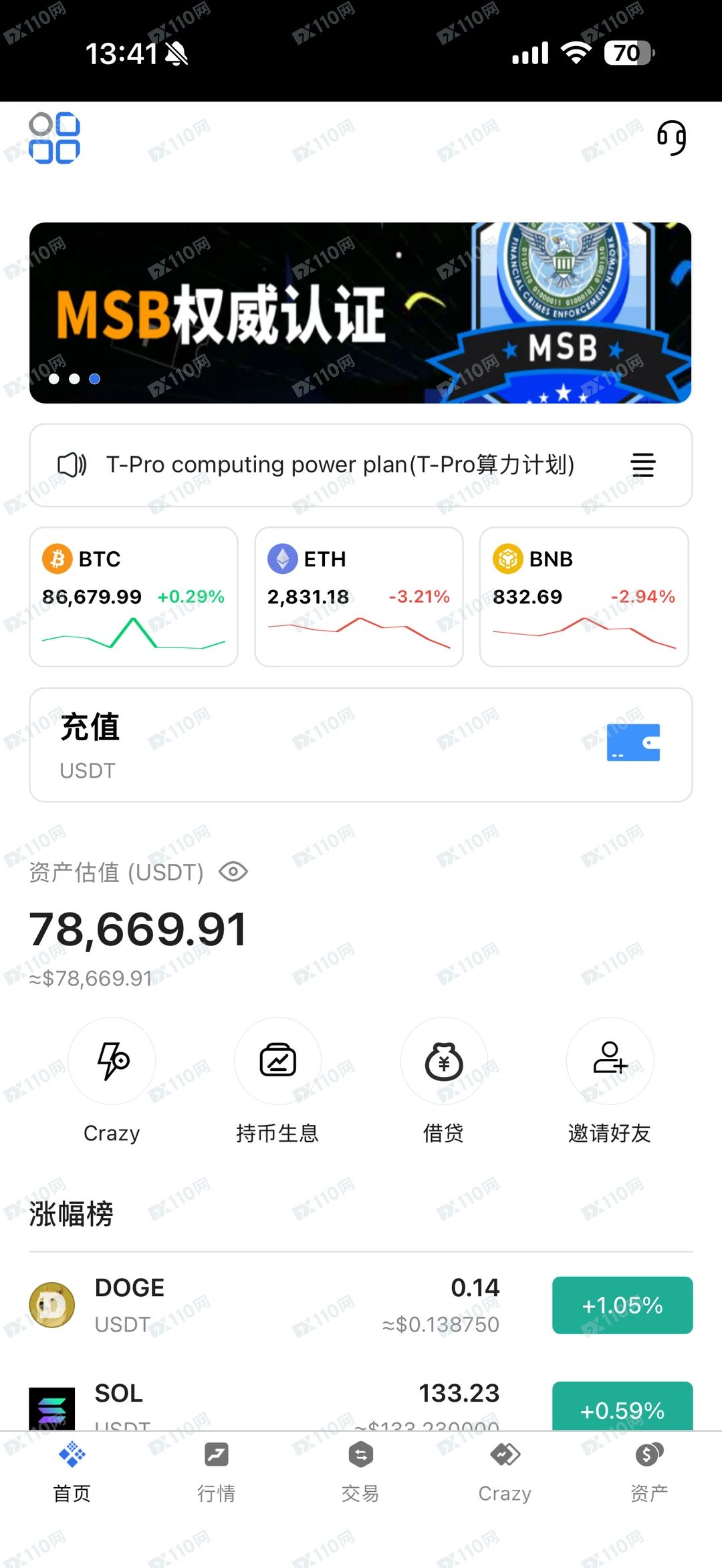Open the 持币生息 earnings icon

[x=277, y=1061]
